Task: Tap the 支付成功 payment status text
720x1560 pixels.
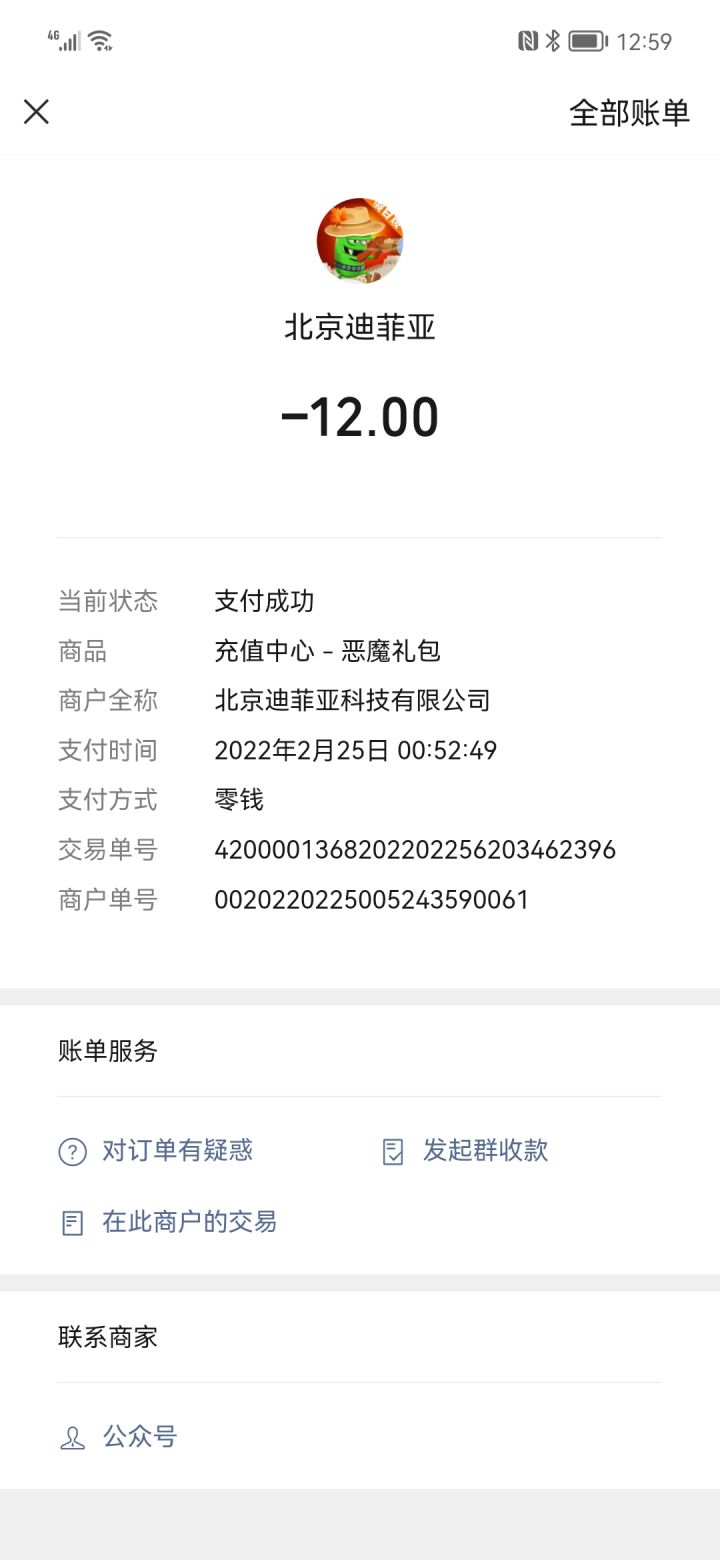Action: (x=265, y=601)
